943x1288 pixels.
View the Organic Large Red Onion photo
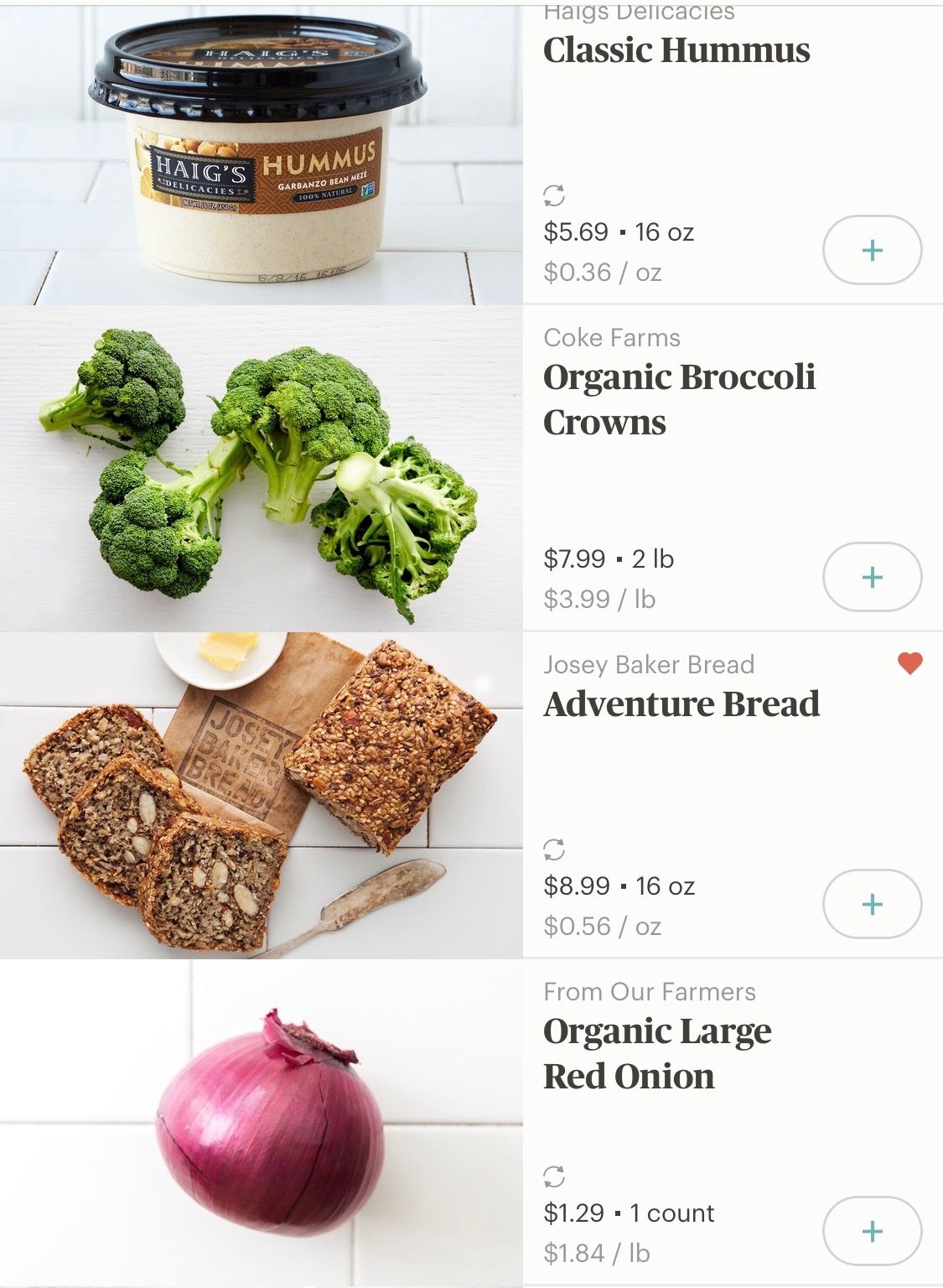click(x=261, y=1124)
